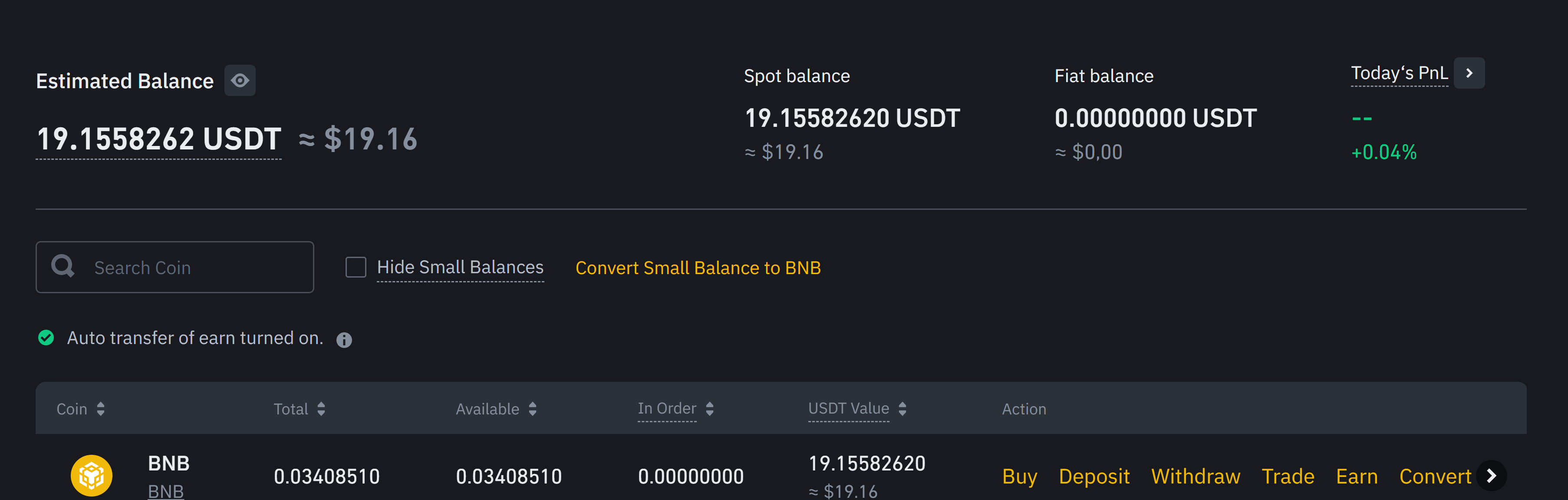Tap Buy in the BNB row

1019,476
